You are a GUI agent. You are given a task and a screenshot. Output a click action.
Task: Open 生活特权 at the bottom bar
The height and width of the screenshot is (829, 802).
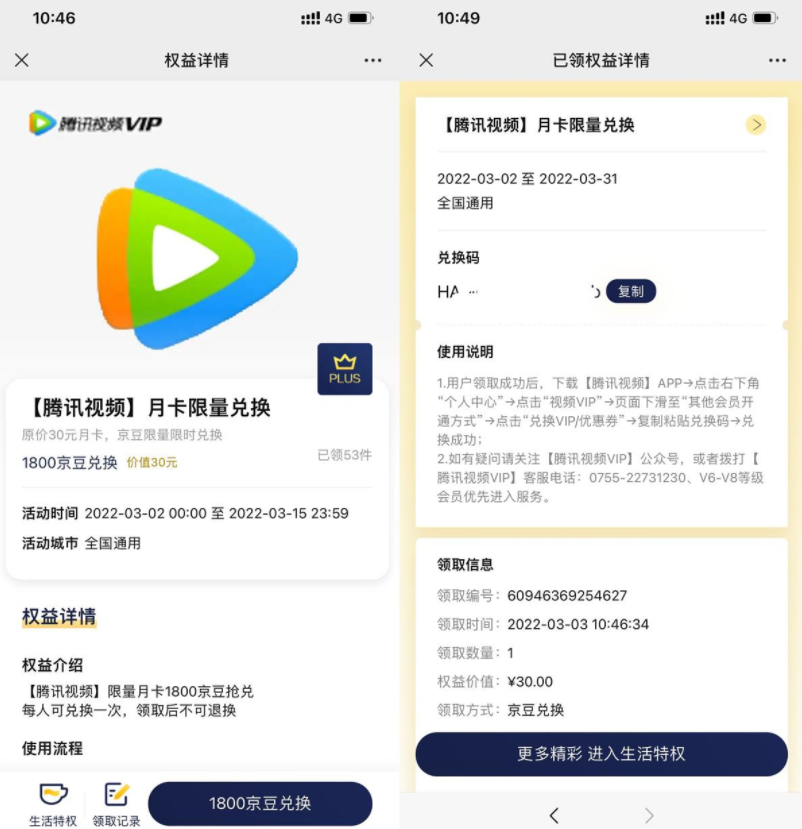point(53,804)
